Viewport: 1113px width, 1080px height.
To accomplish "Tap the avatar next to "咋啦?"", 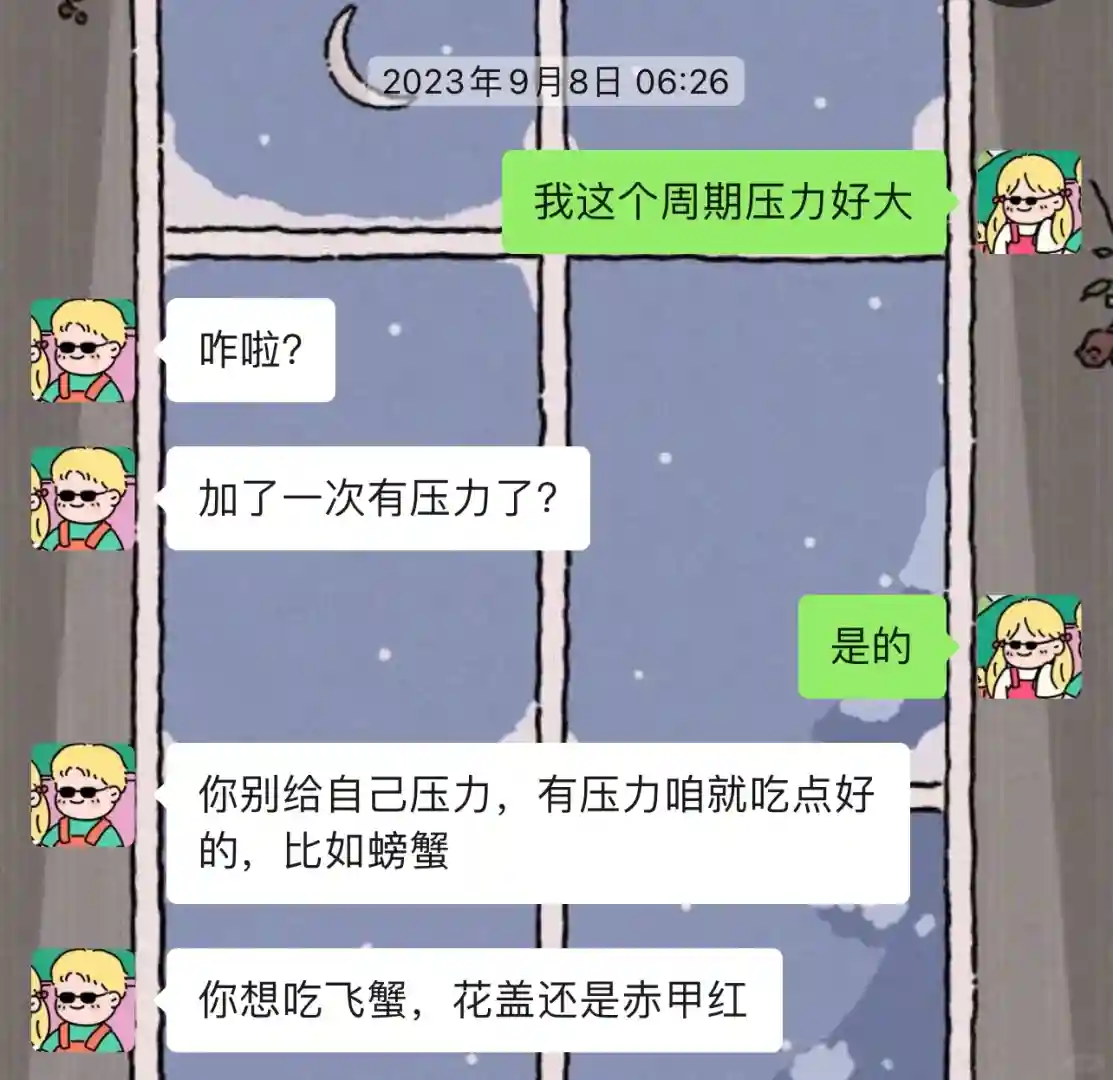I will tap(82, 350).
